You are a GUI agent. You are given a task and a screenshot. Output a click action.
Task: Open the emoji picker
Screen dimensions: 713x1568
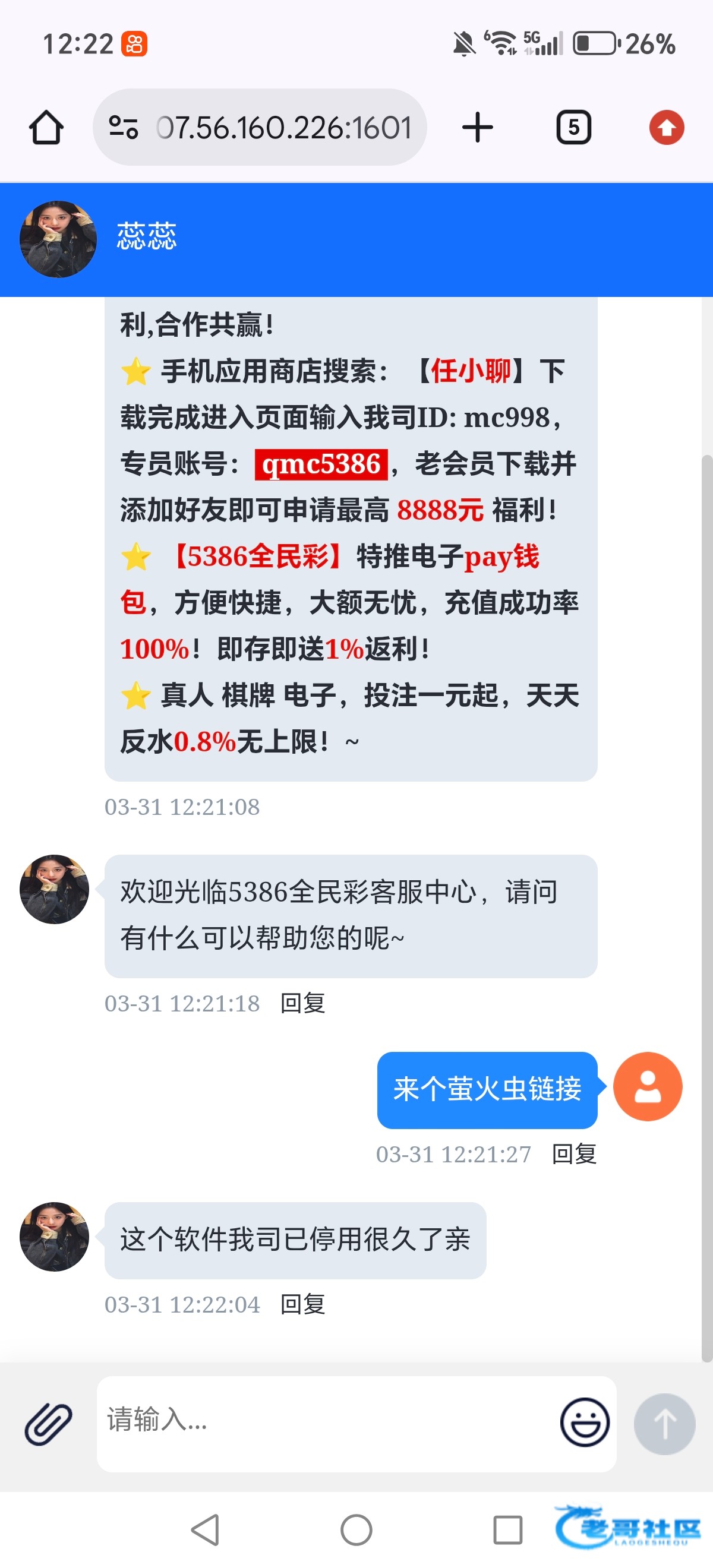585,1422
